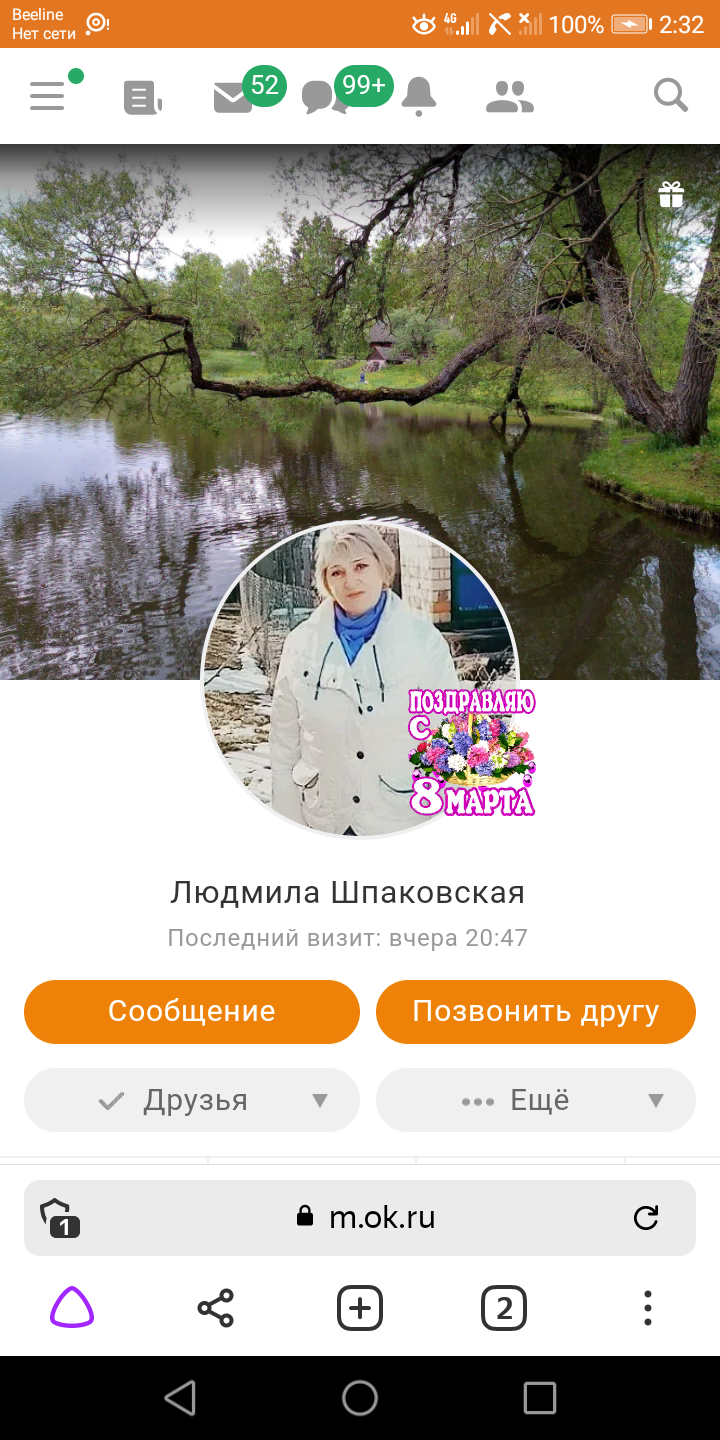720x1440 pixels.
Task: Share this page
Action: pyautogui.click(x=215, y=1308)
